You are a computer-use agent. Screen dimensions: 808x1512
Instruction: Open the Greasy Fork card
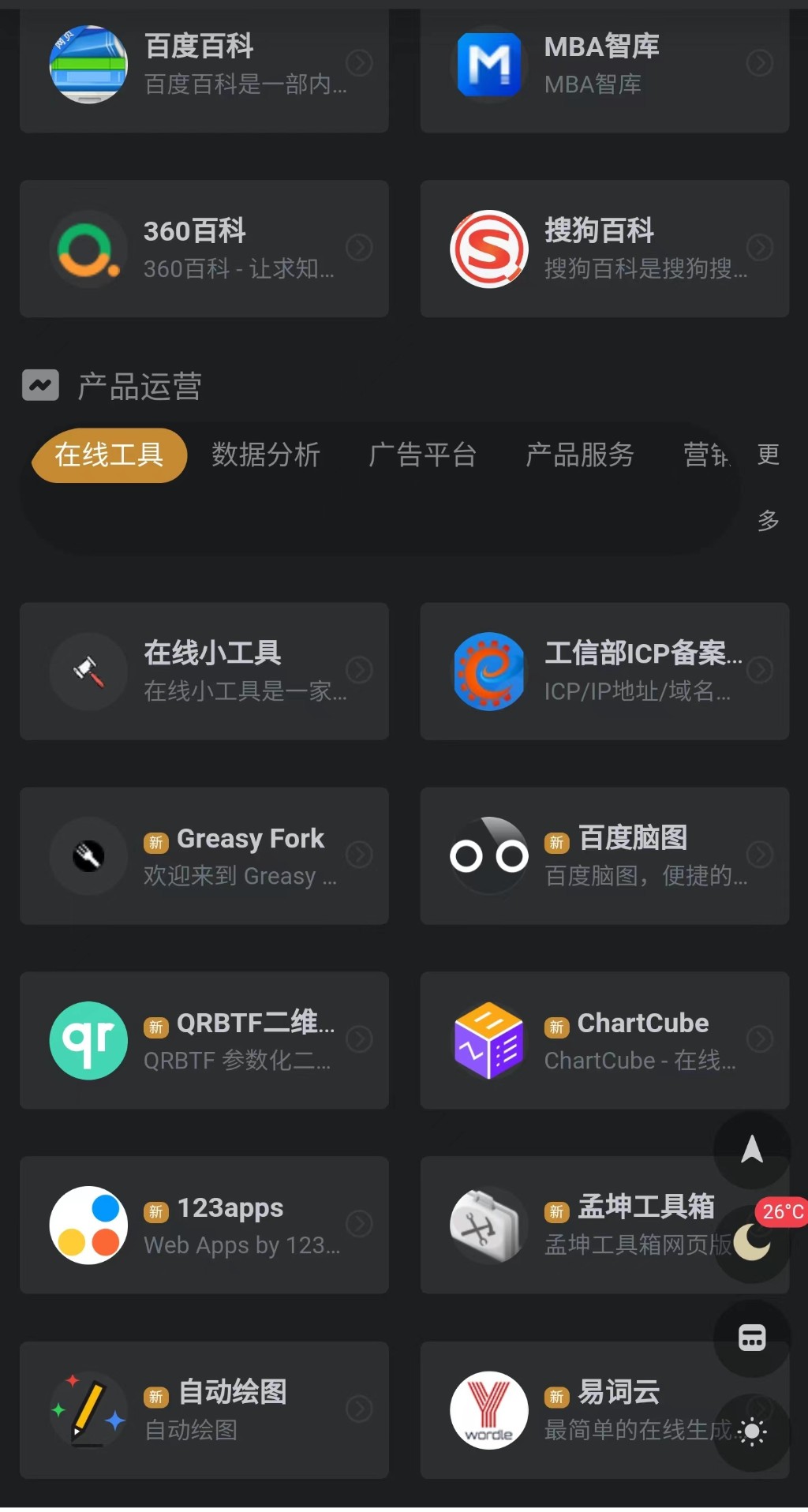click(204, 855)
